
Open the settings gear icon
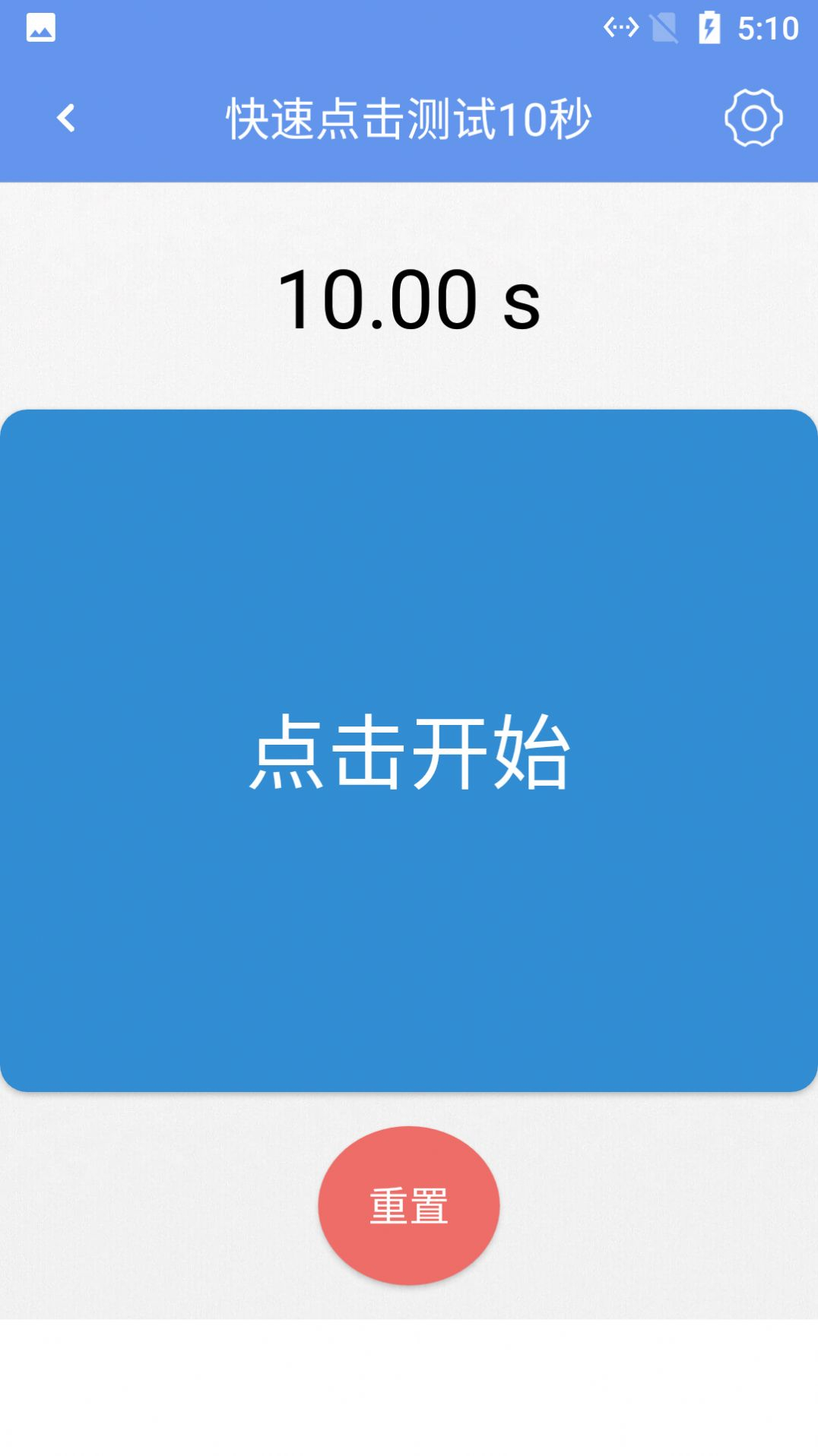click(753, 119)
